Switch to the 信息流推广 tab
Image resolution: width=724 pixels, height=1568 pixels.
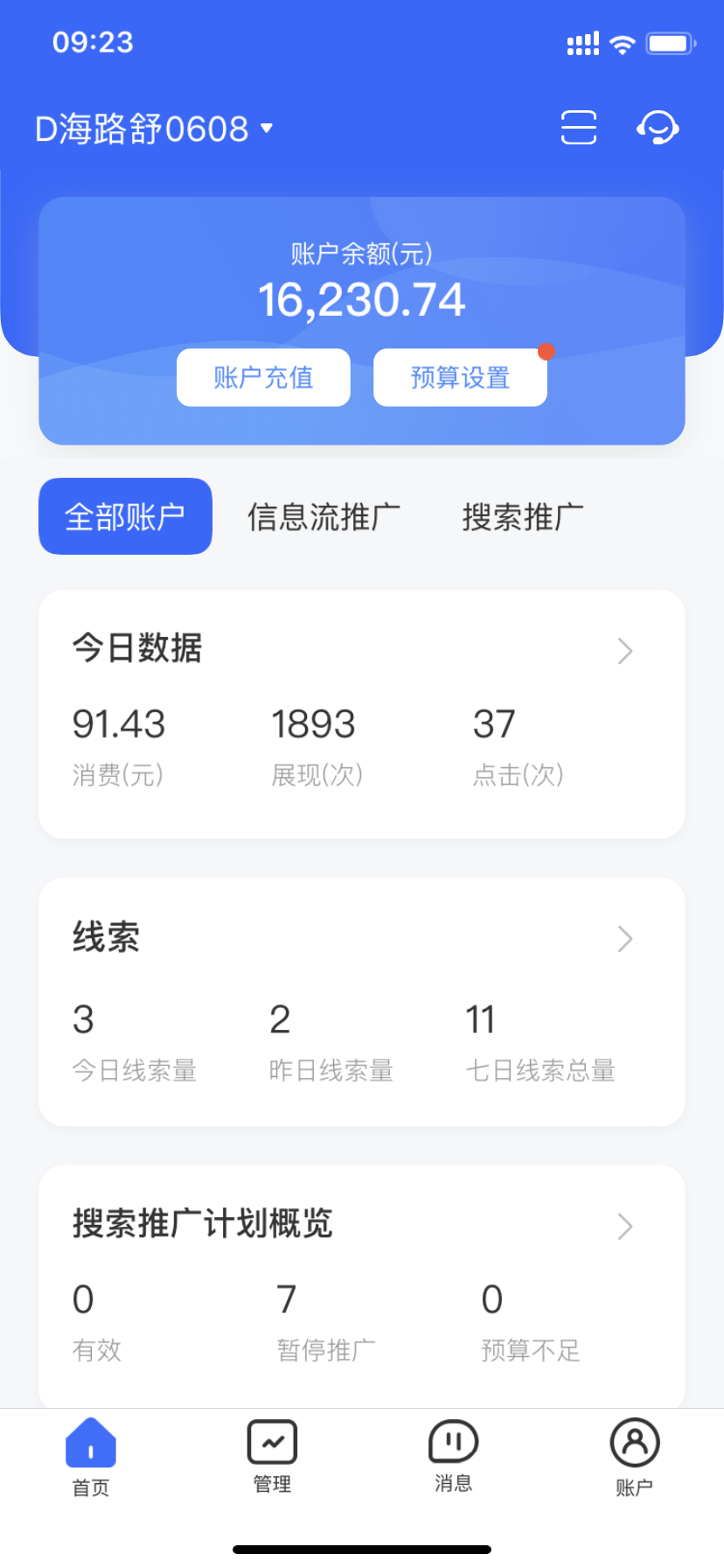click(x=324, y=516)
